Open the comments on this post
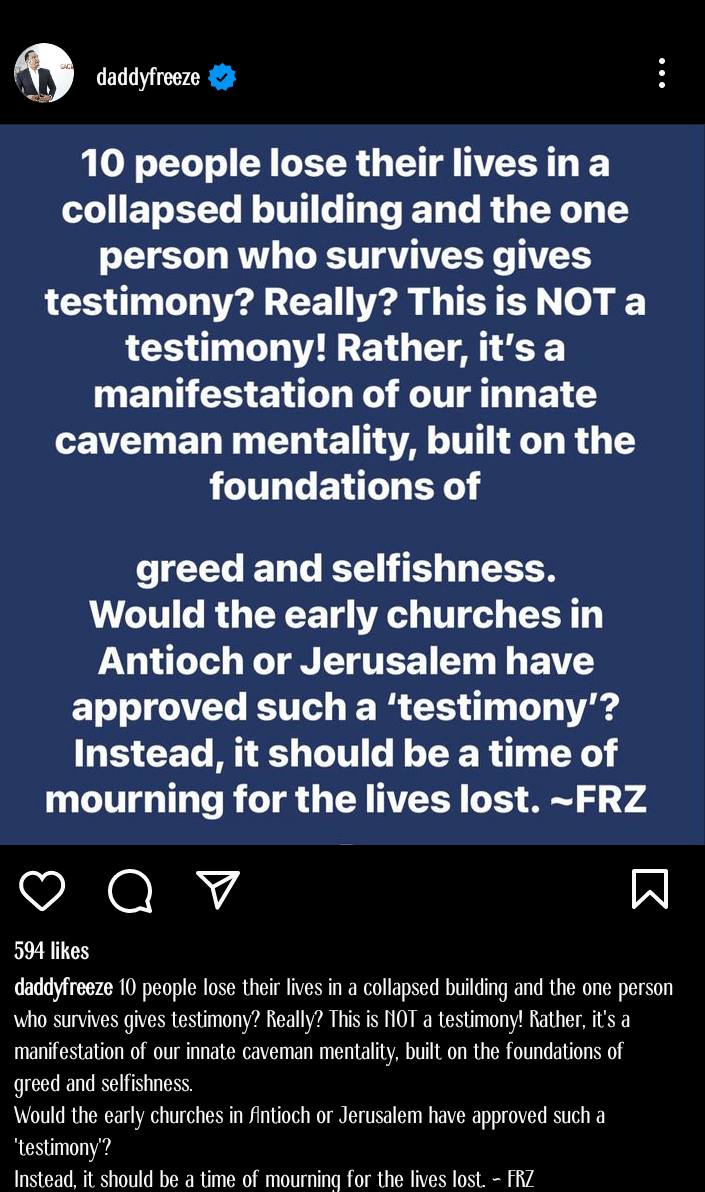The height and width of the screenshot is (1192, 705). pyautogui.click(x=131, y=890)
